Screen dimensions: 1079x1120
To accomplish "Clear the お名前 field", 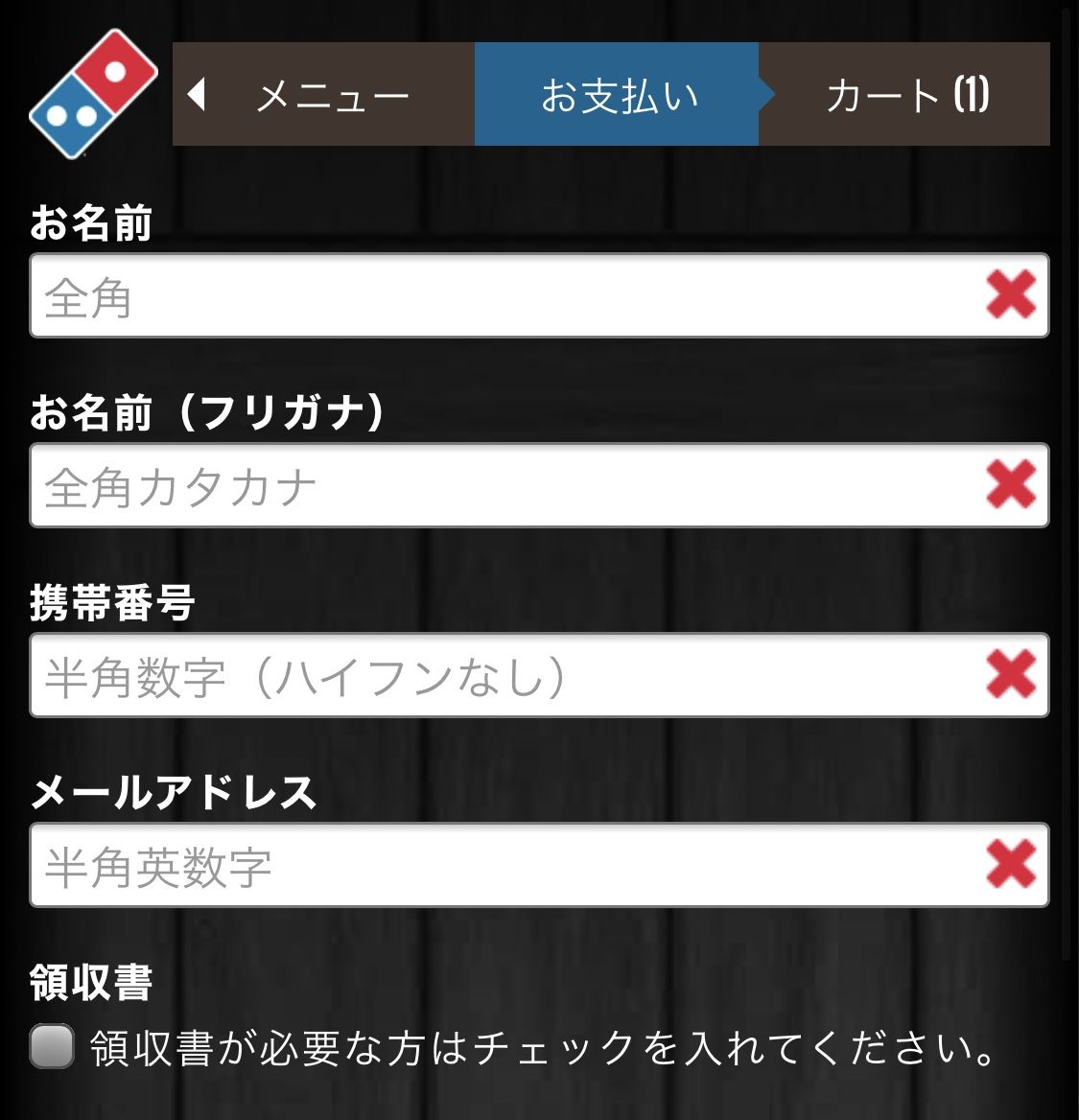I will 1010,294.
